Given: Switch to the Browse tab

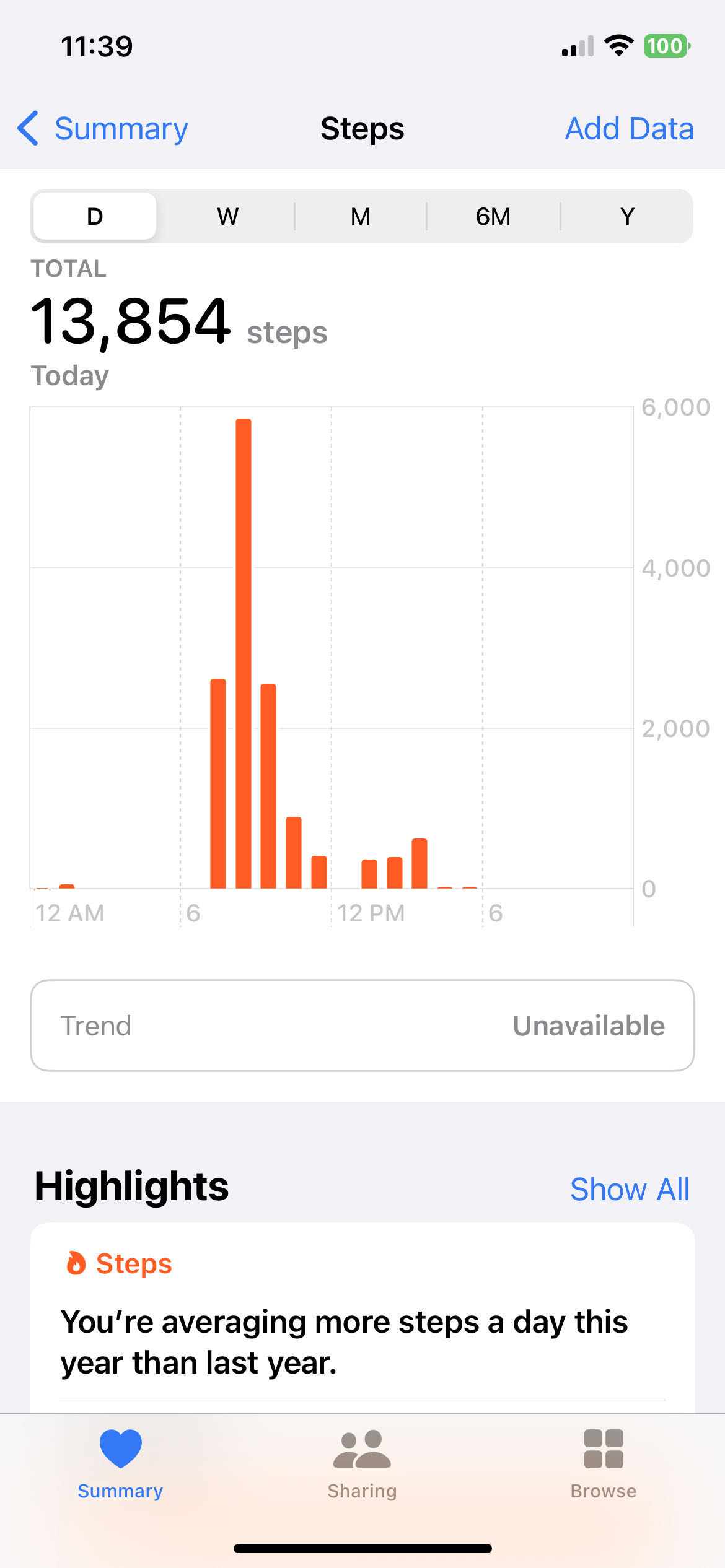Looking at the screenshot, I should pos(603,1463).
